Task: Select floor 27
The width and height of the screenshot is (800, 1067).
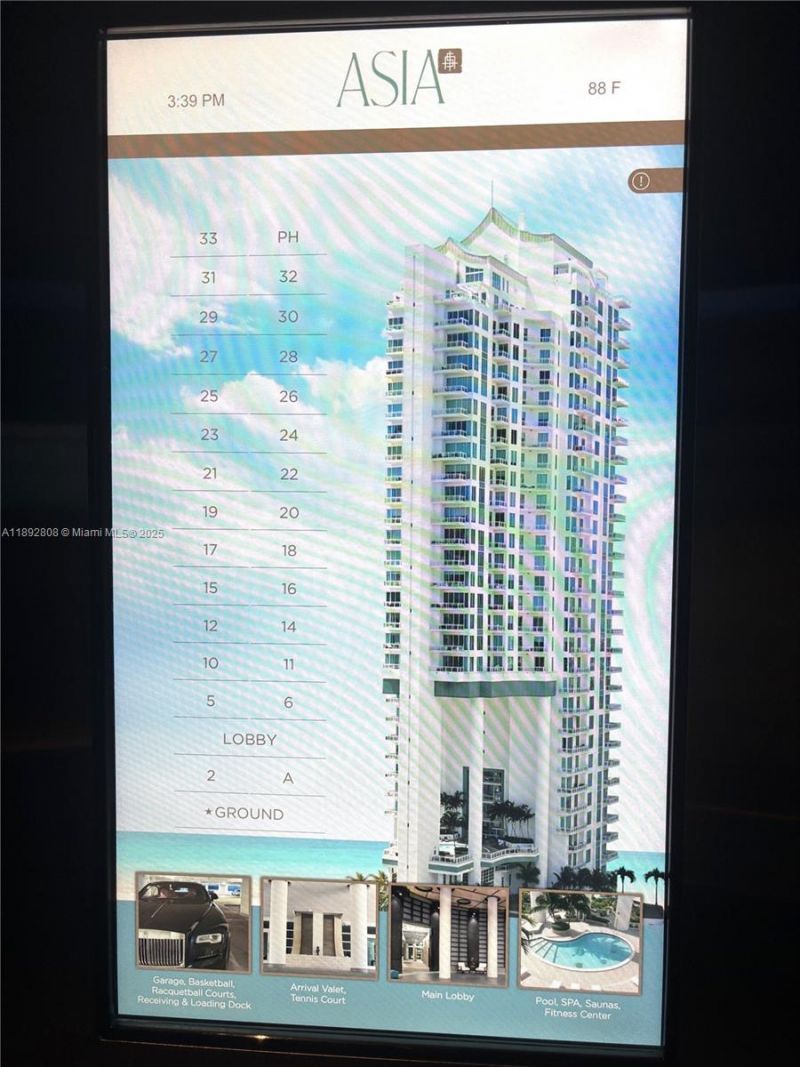Action: (206, 354)
